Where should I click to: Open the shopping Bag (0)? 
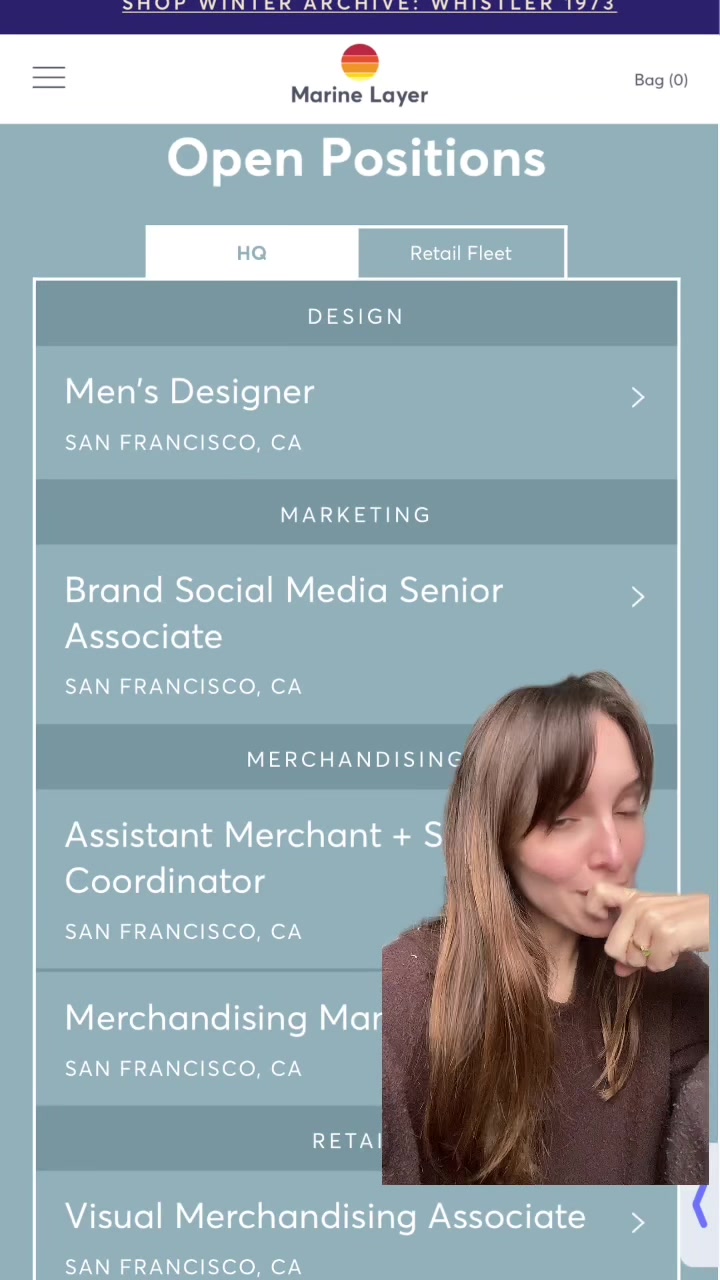click(660, 80)
